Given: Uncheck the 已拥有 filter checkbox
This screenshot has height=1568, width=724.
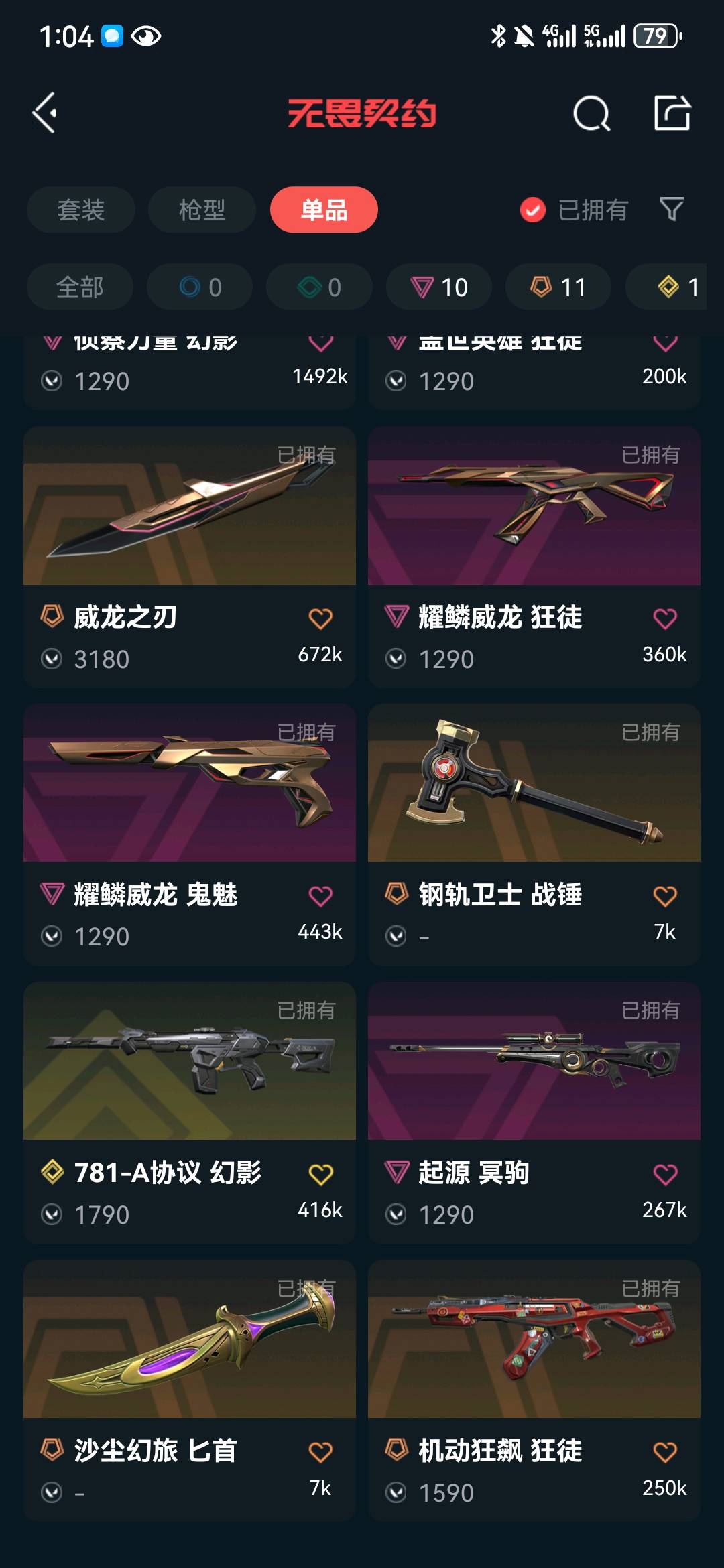Looking at the screenshot, I should [x=533, y=210].
